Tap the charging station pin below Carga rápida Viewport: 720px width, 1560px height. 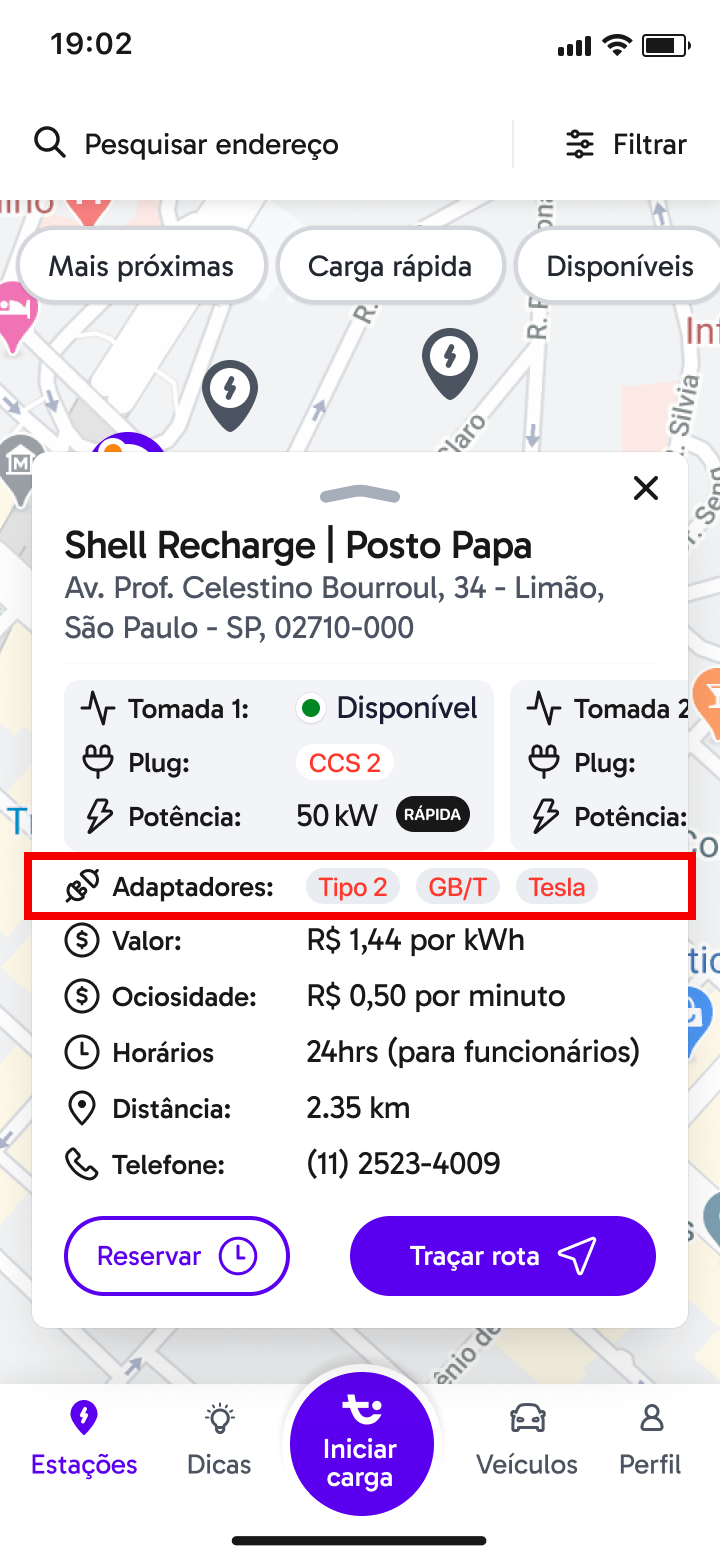pyautogui.click(x=449, y=362)
